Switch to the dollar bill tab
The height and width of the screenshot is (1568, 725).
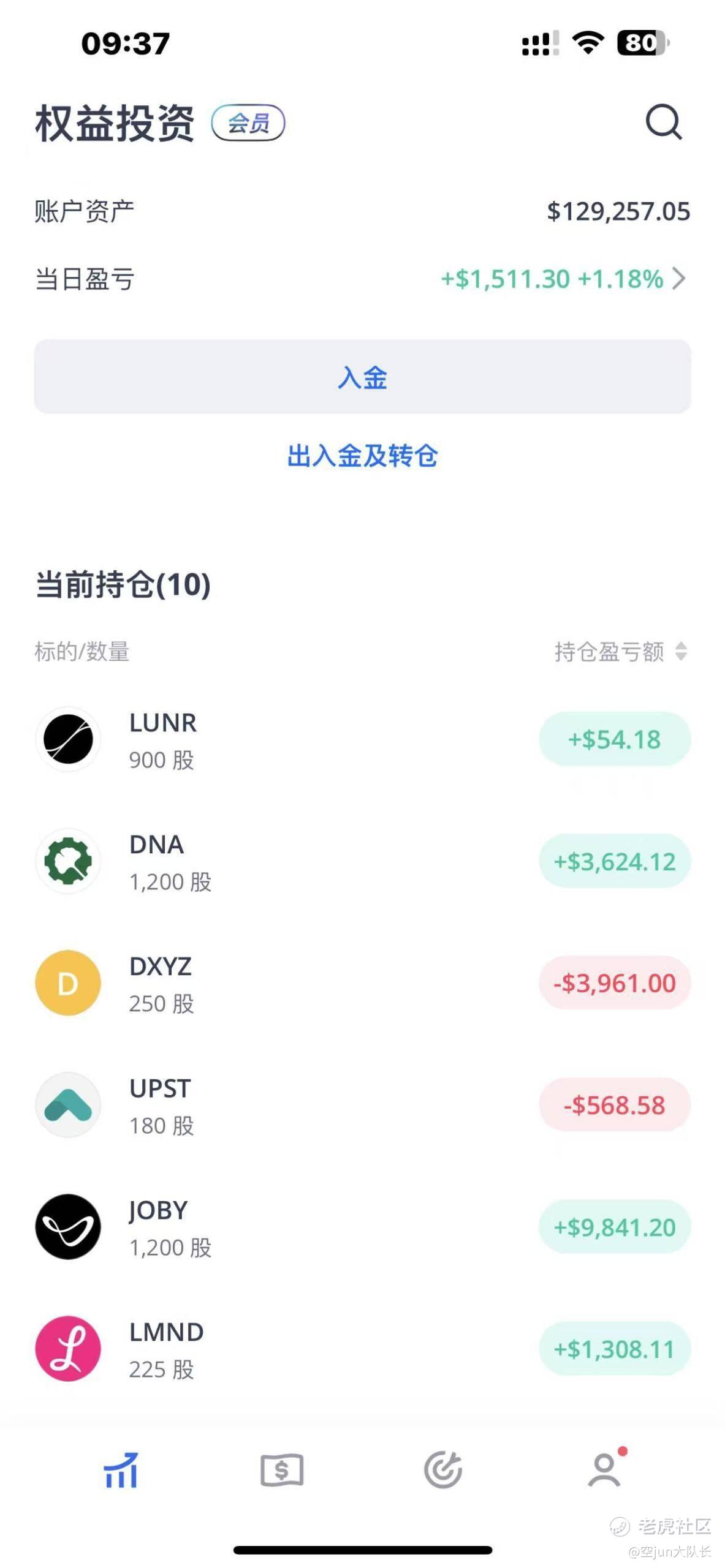pyautogui.click(x=282, y=1470)
